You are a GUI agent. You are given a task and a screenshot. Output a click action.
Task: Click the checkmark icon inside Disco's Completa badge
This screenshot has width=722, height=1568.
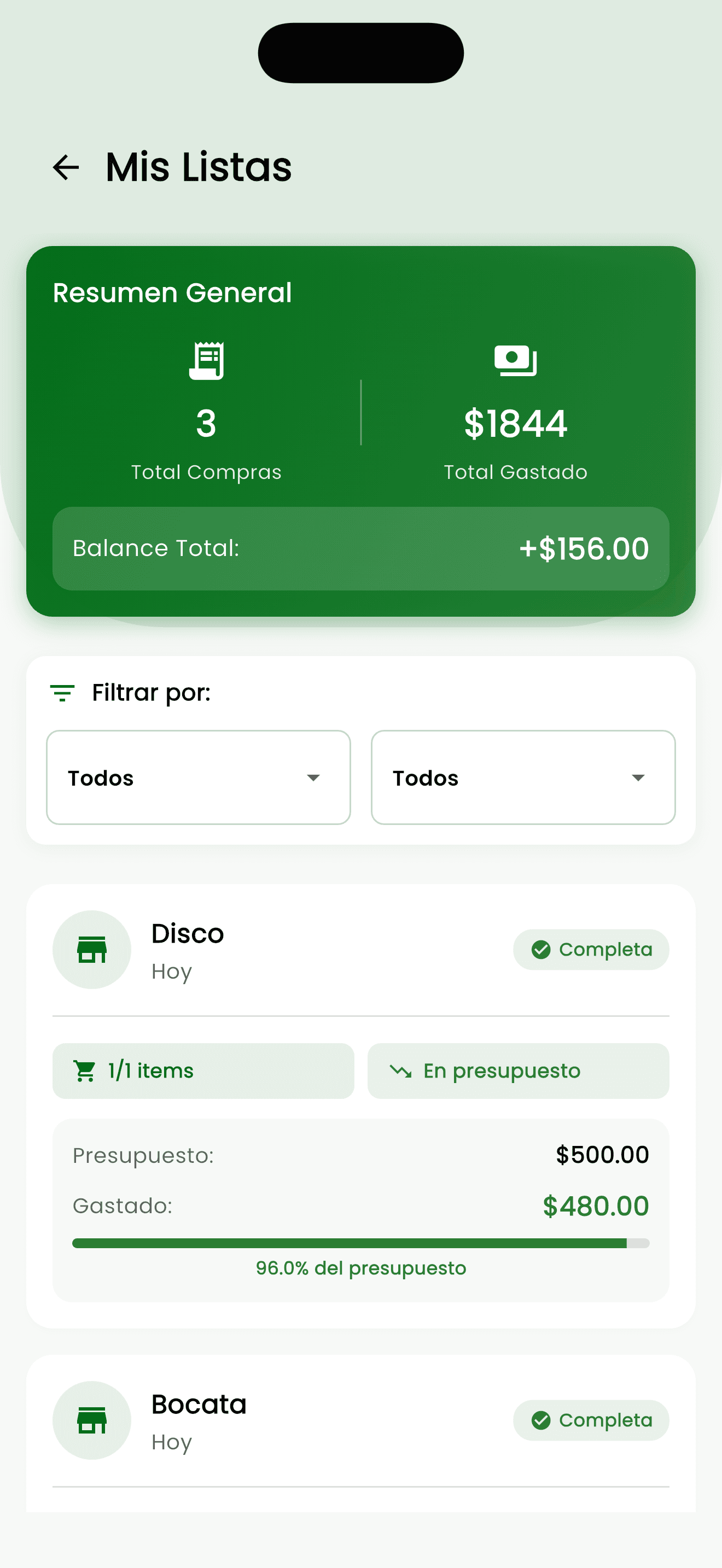(540, 949)
